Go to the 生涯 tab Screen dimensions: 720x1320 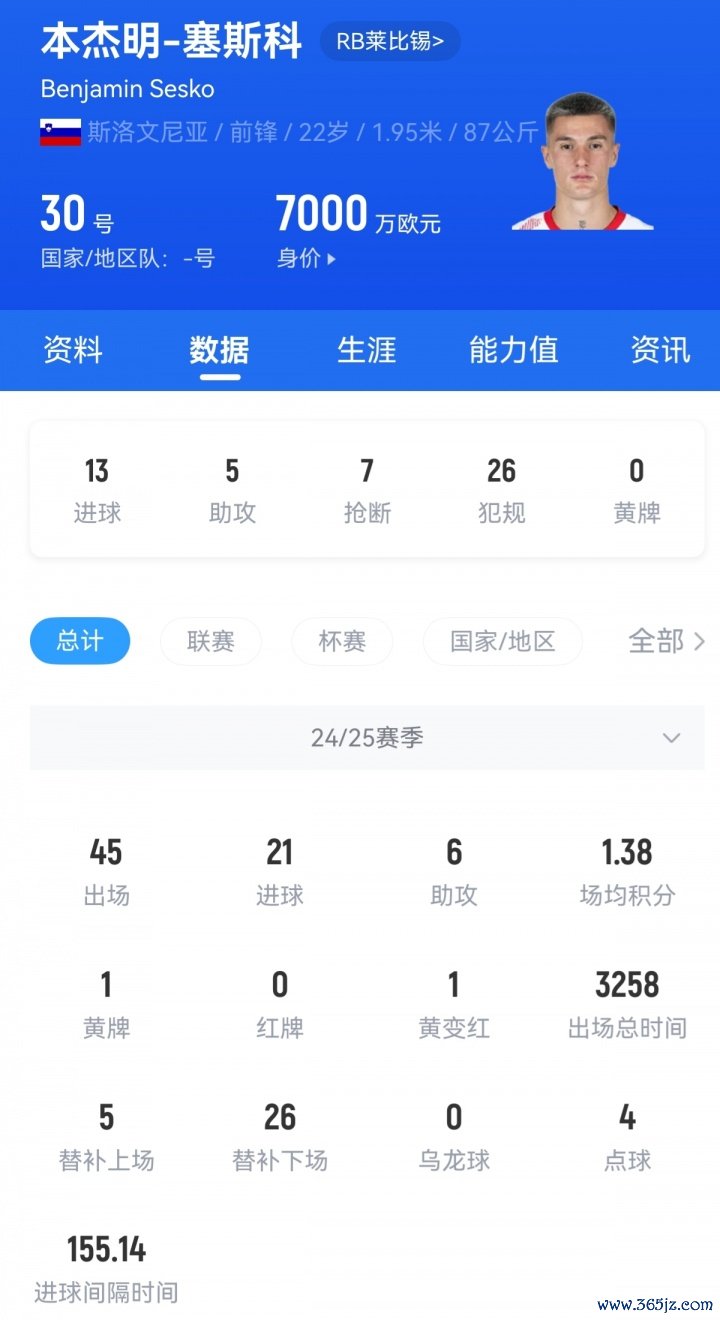click(366, 350)
